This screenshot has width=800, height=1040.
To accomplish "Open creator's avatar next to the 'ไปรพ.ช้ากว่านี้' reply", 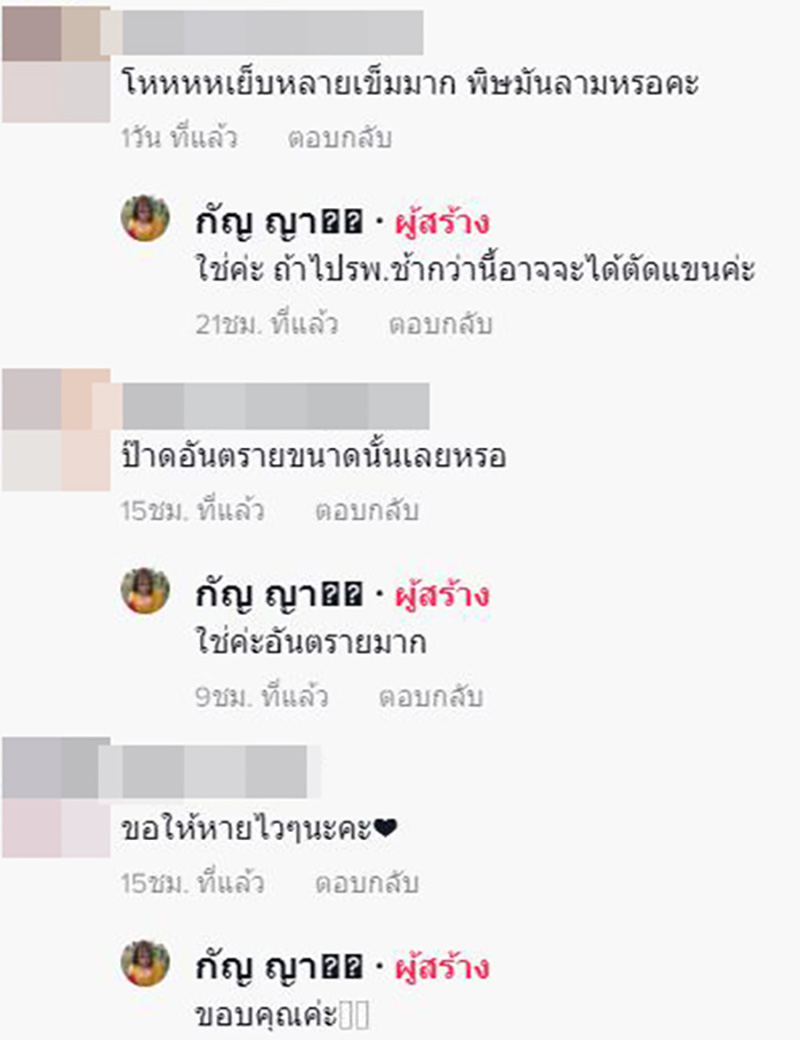I will point(146,218).
